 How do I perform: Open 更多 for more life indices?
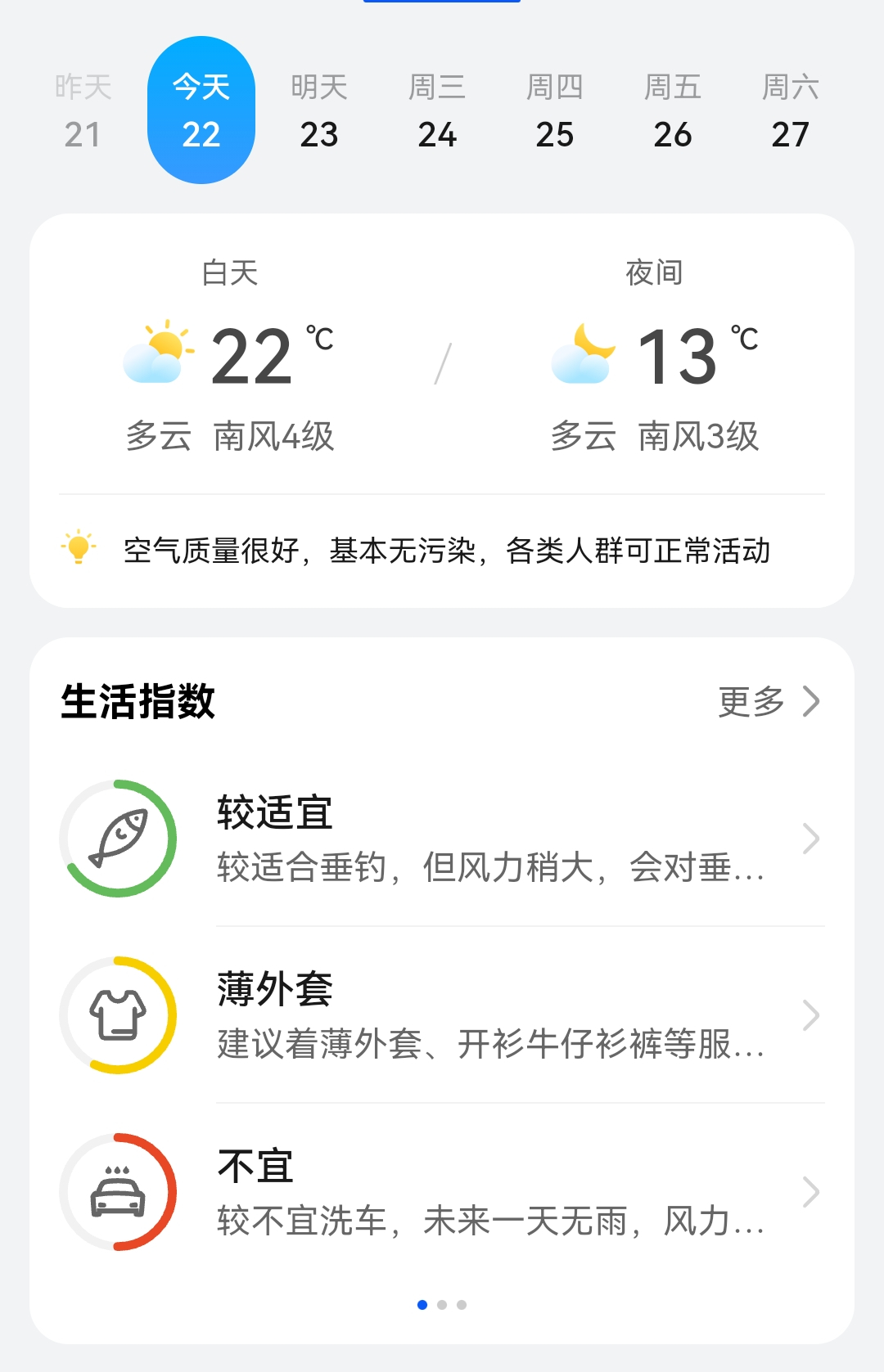coord(768,701)
